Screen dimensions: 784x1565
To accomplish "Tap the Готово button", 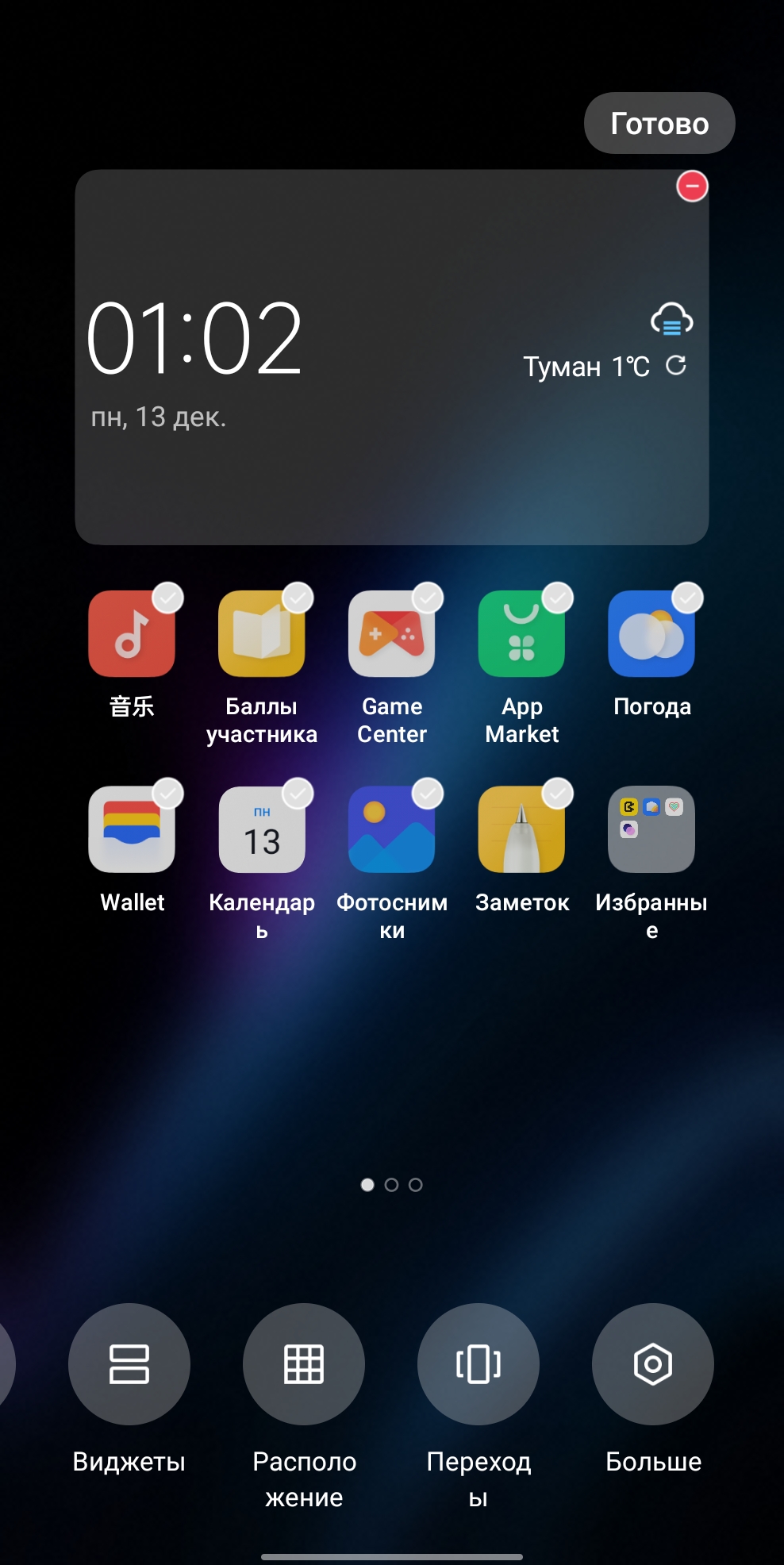I will (659, 123).
